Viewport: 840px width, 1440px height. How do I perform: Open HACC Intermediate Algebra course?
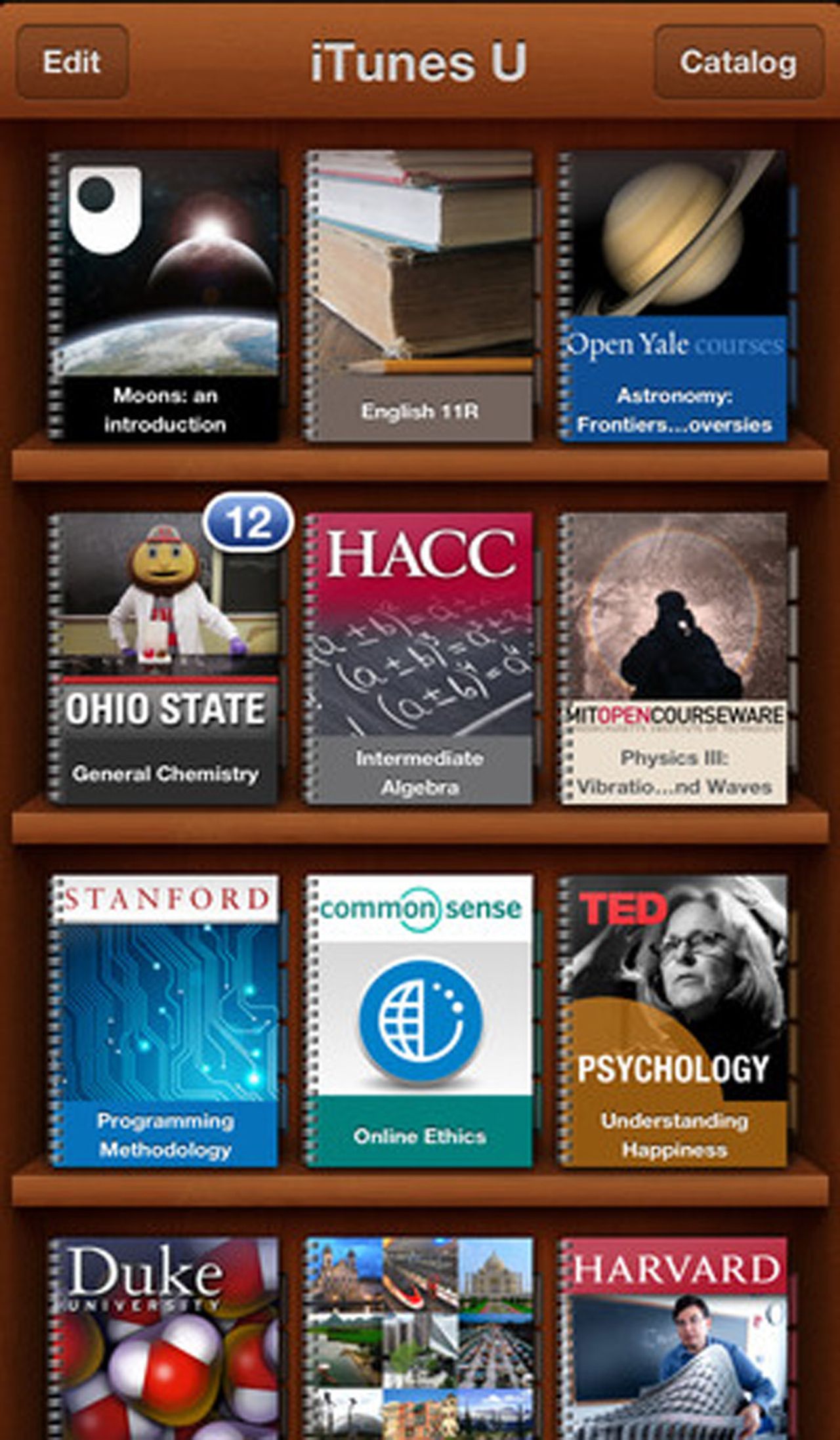pos(419,660)
